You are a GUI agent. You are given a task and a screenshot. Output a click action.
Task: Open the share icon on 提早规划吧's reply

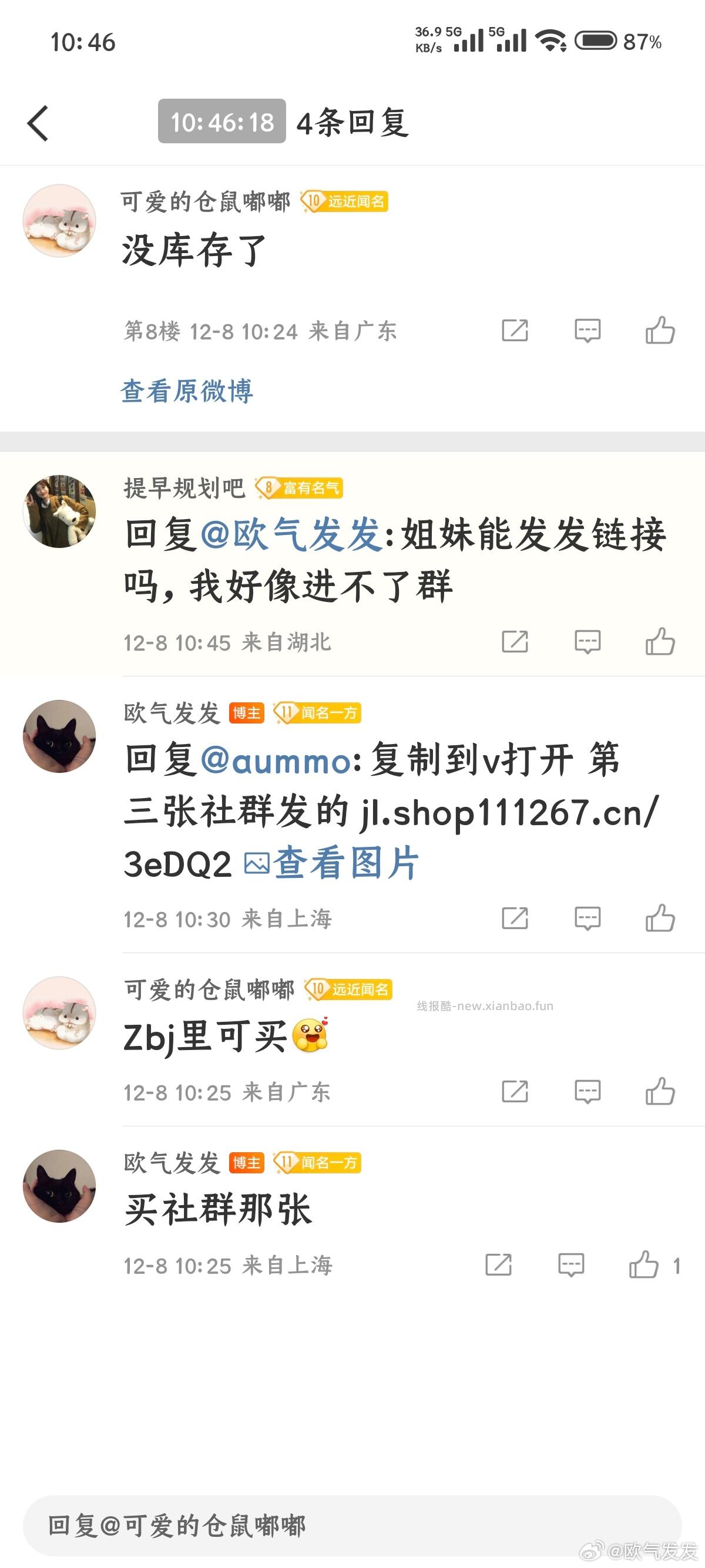(515, 641)
